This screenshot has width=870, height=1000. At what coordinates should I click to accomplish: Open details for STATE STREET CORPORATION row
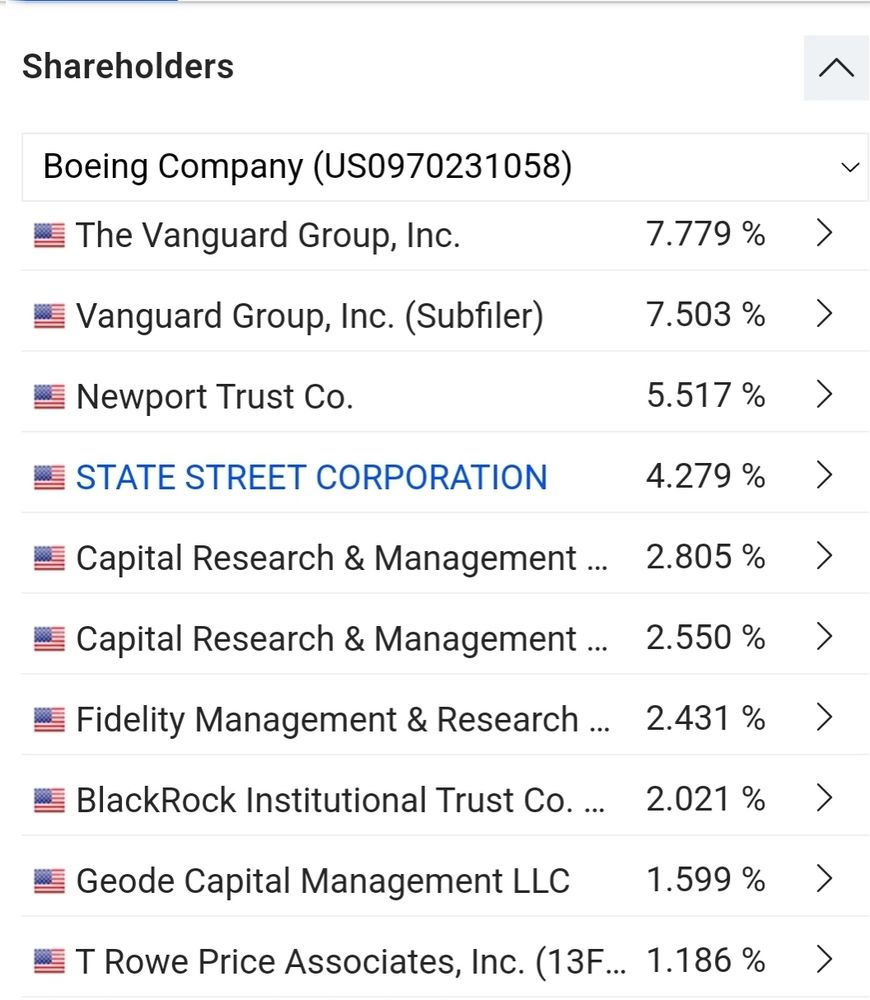point(824,475)
